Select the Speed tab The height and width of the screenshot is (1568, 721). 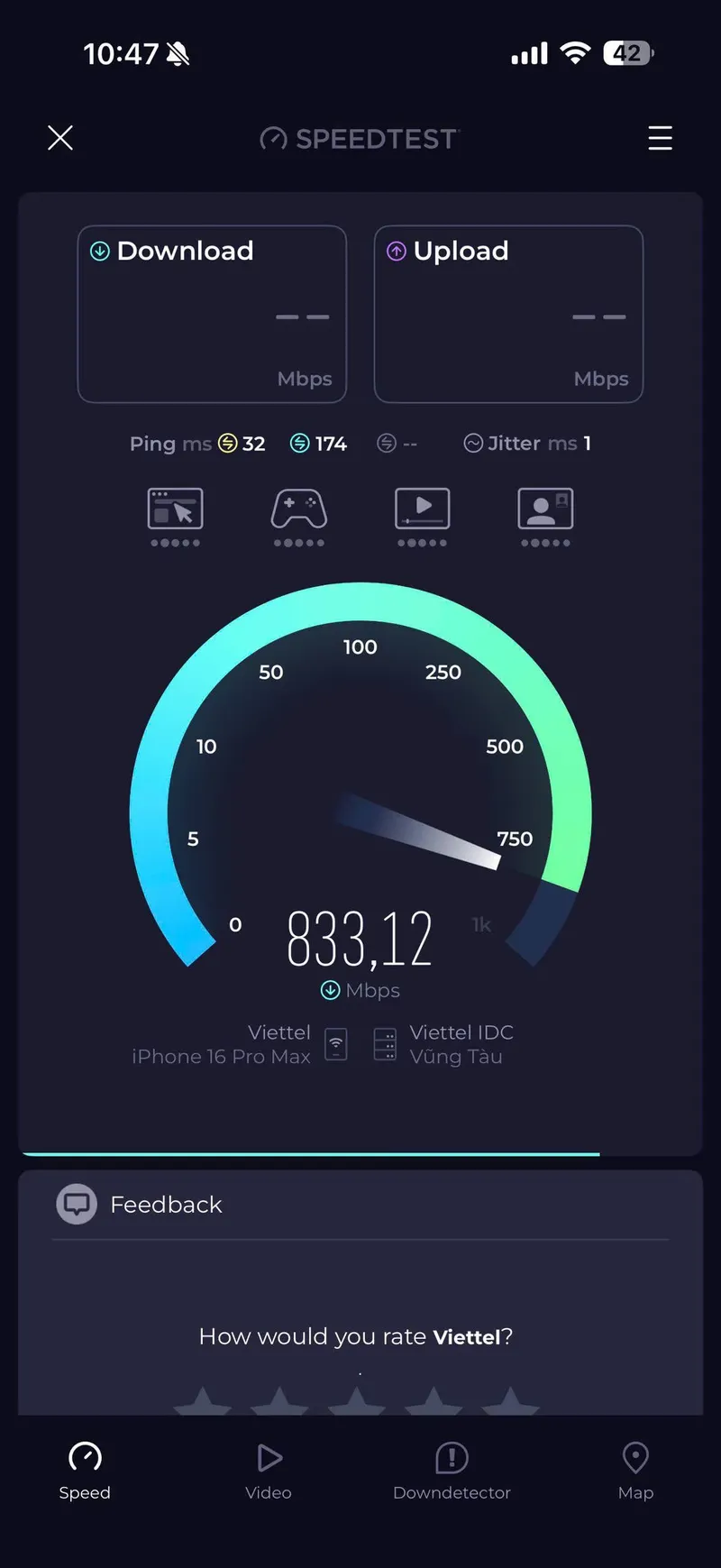point(85,1472)
